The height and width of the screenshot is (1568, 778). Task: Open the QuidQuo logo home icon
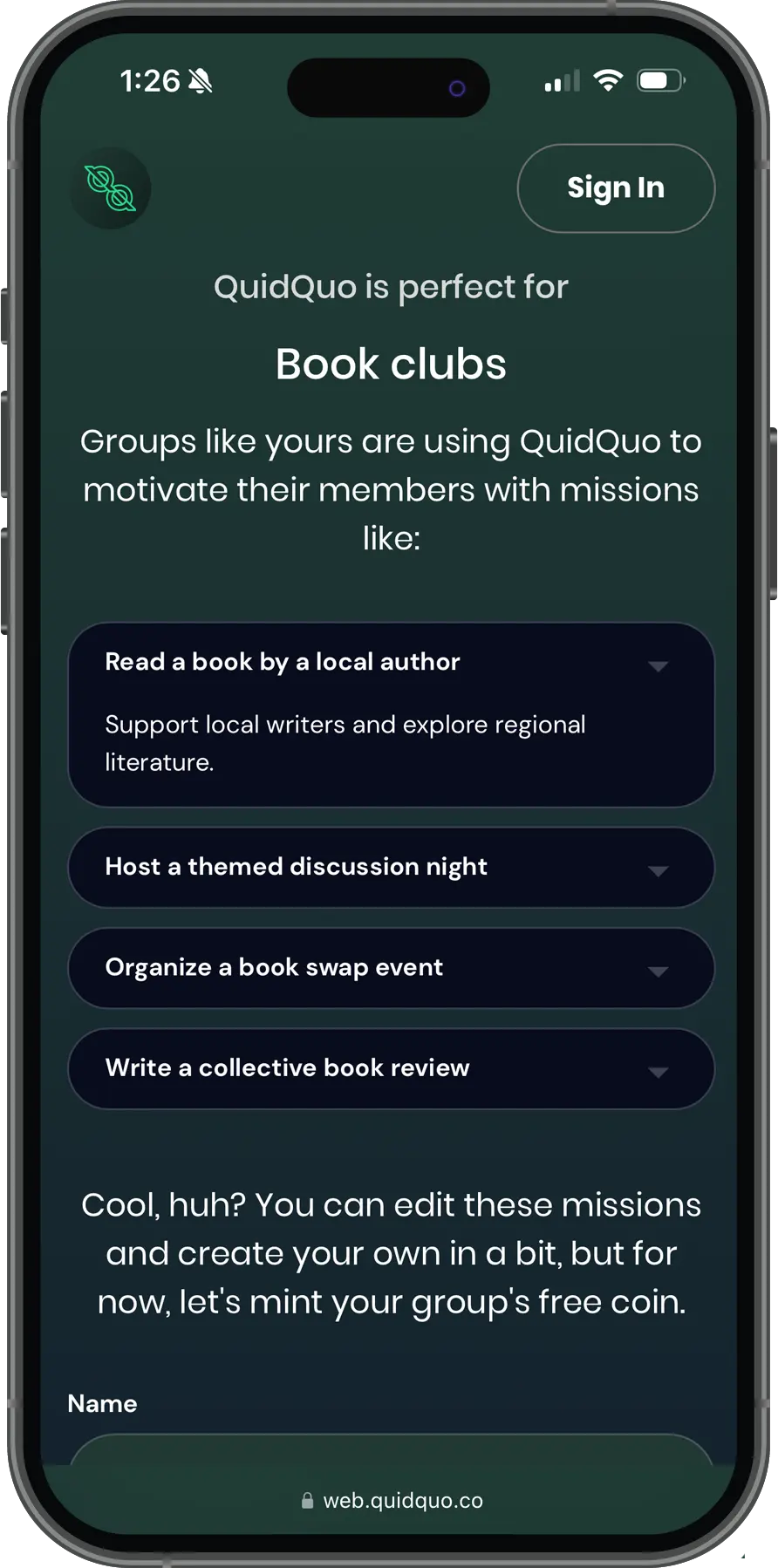pos(111,188)
